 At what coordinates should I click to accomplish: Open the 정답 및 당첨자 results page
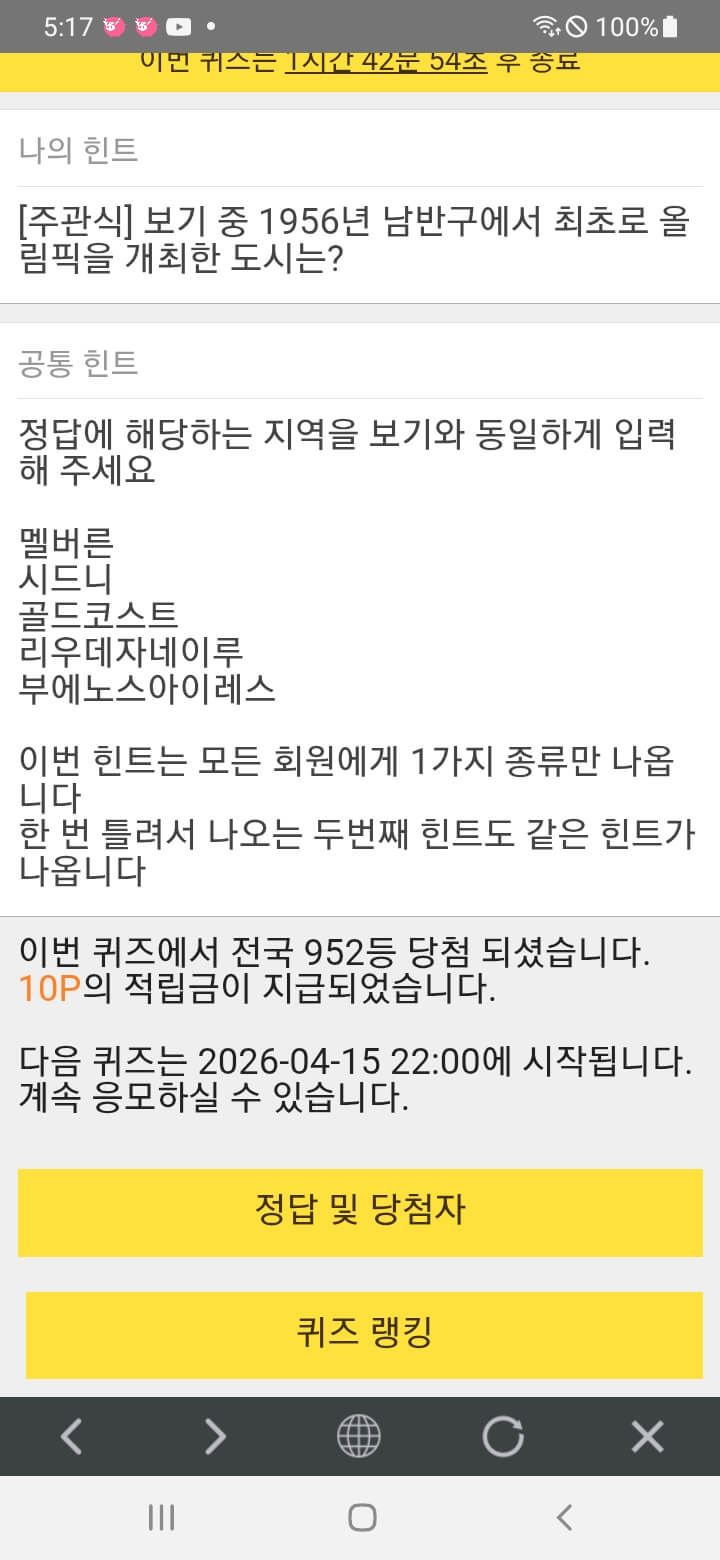coord(360,1211)
